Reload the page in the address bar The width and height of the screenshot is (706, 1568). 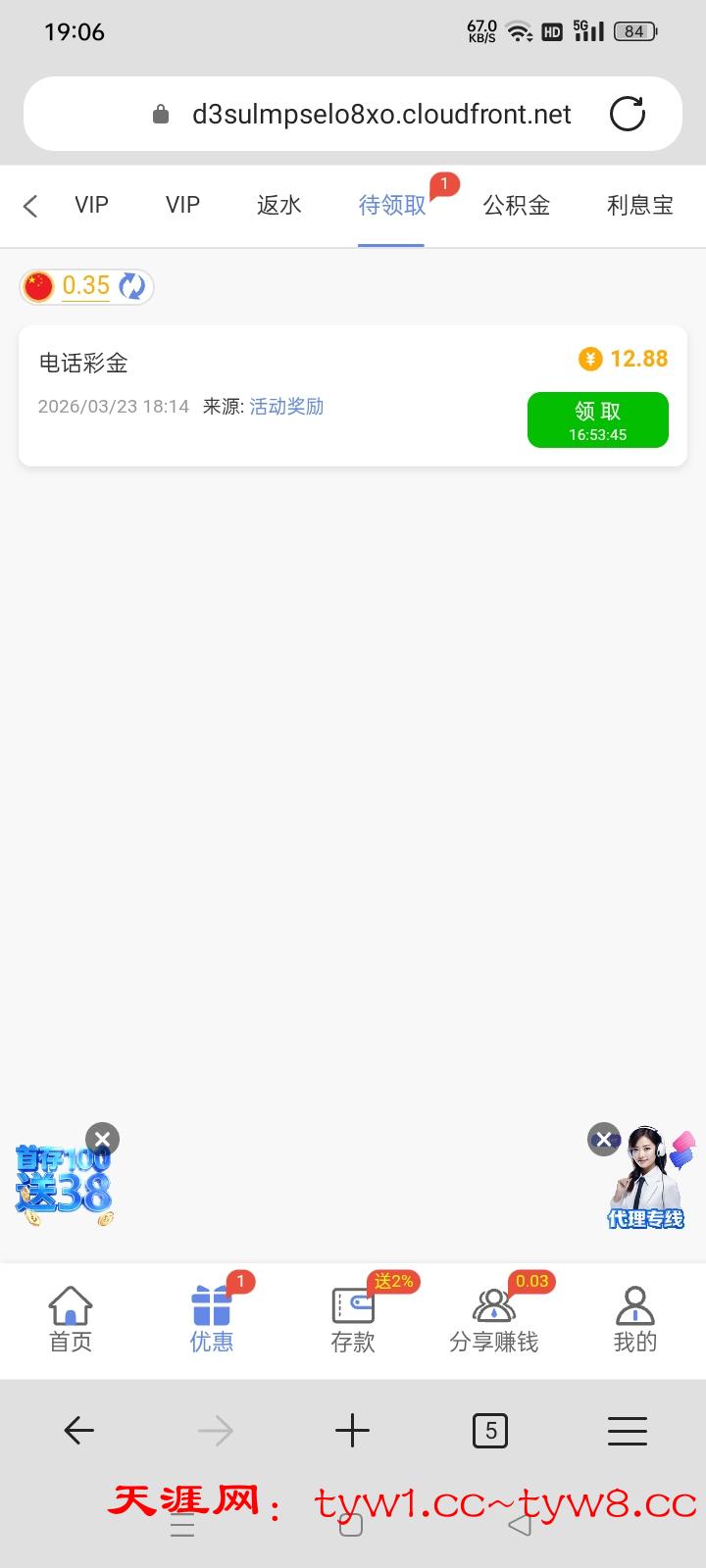click(x=627, y=115)
